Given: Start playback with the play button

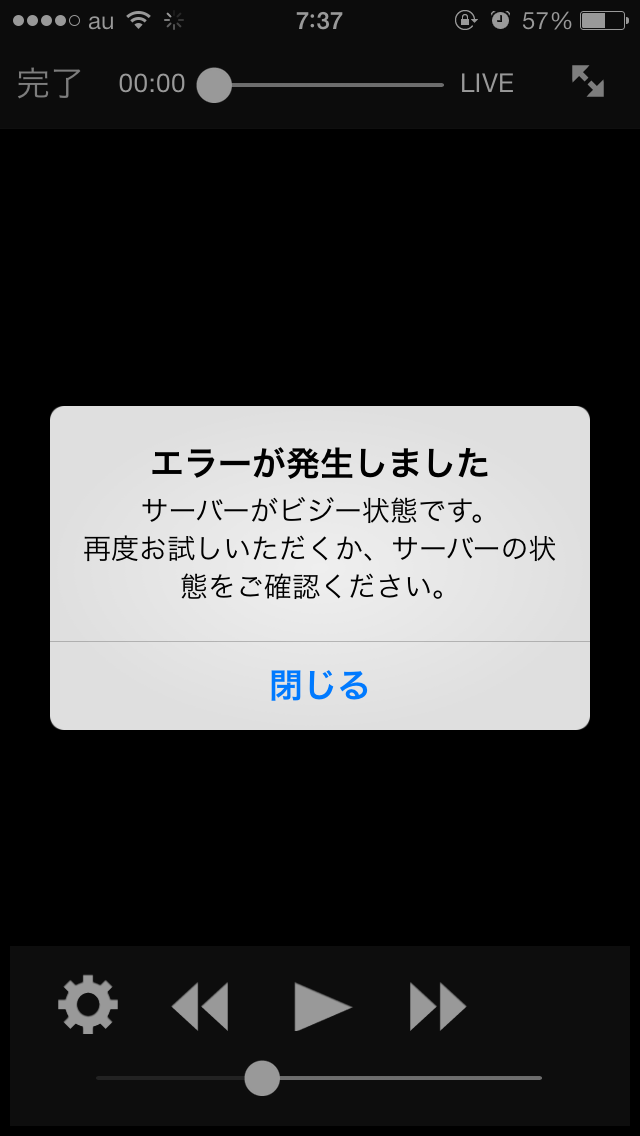Looking at the screenshot, I should point(322,1006).
